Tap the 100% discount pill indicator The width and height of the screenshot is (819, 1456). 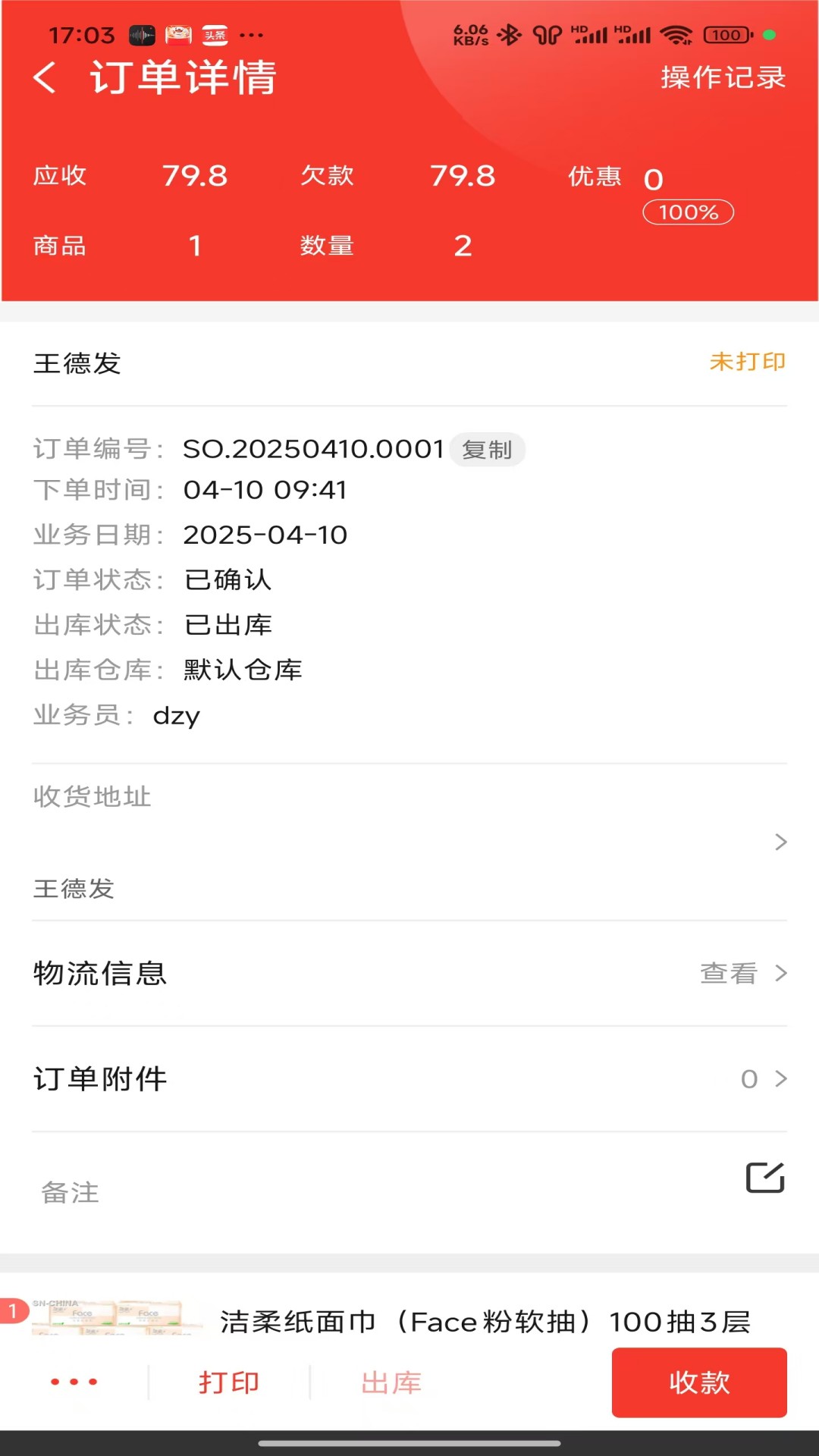pos(687,212)
